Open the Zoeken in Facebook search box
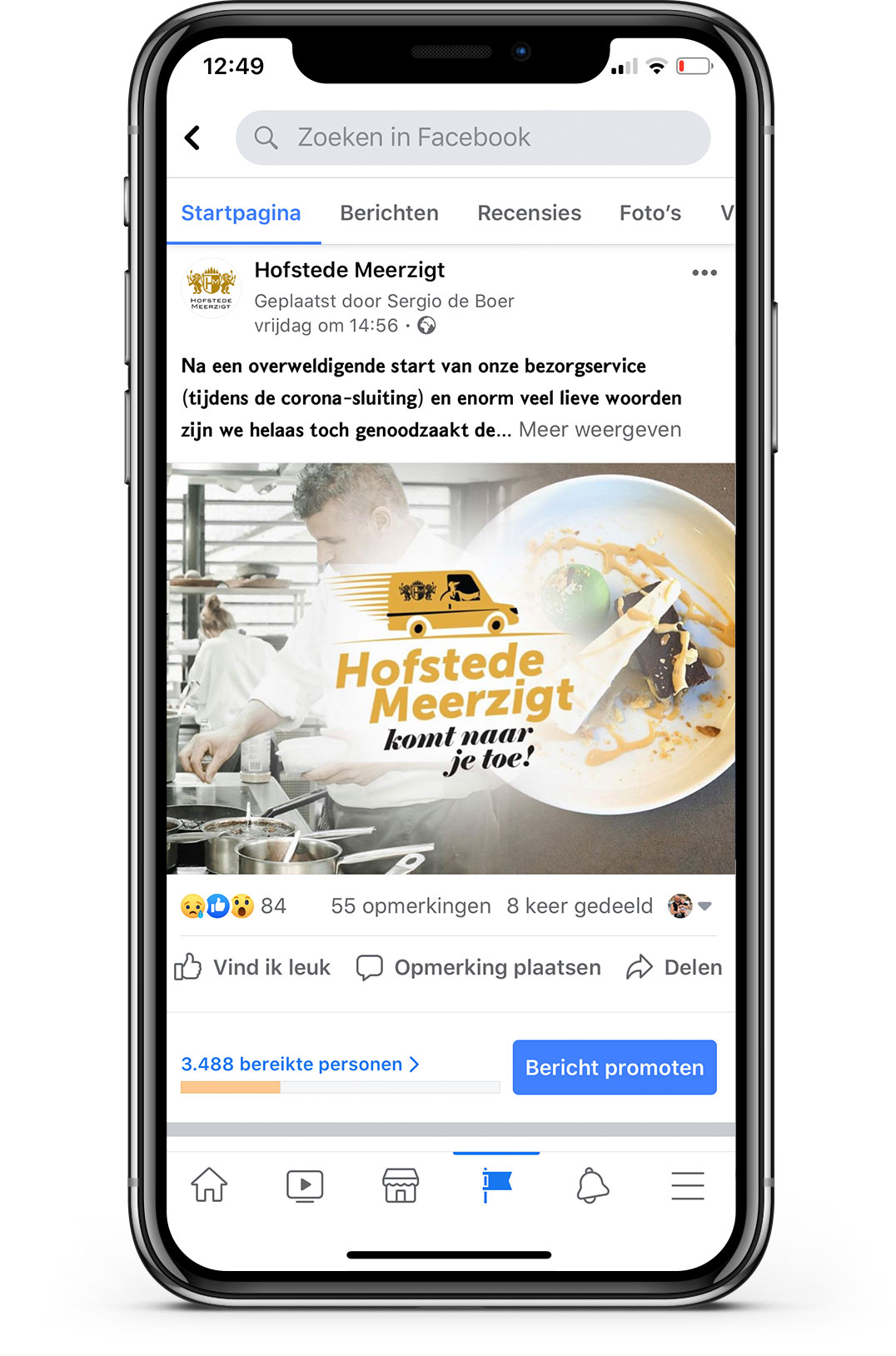896x1356 pixels. (472, 137)
